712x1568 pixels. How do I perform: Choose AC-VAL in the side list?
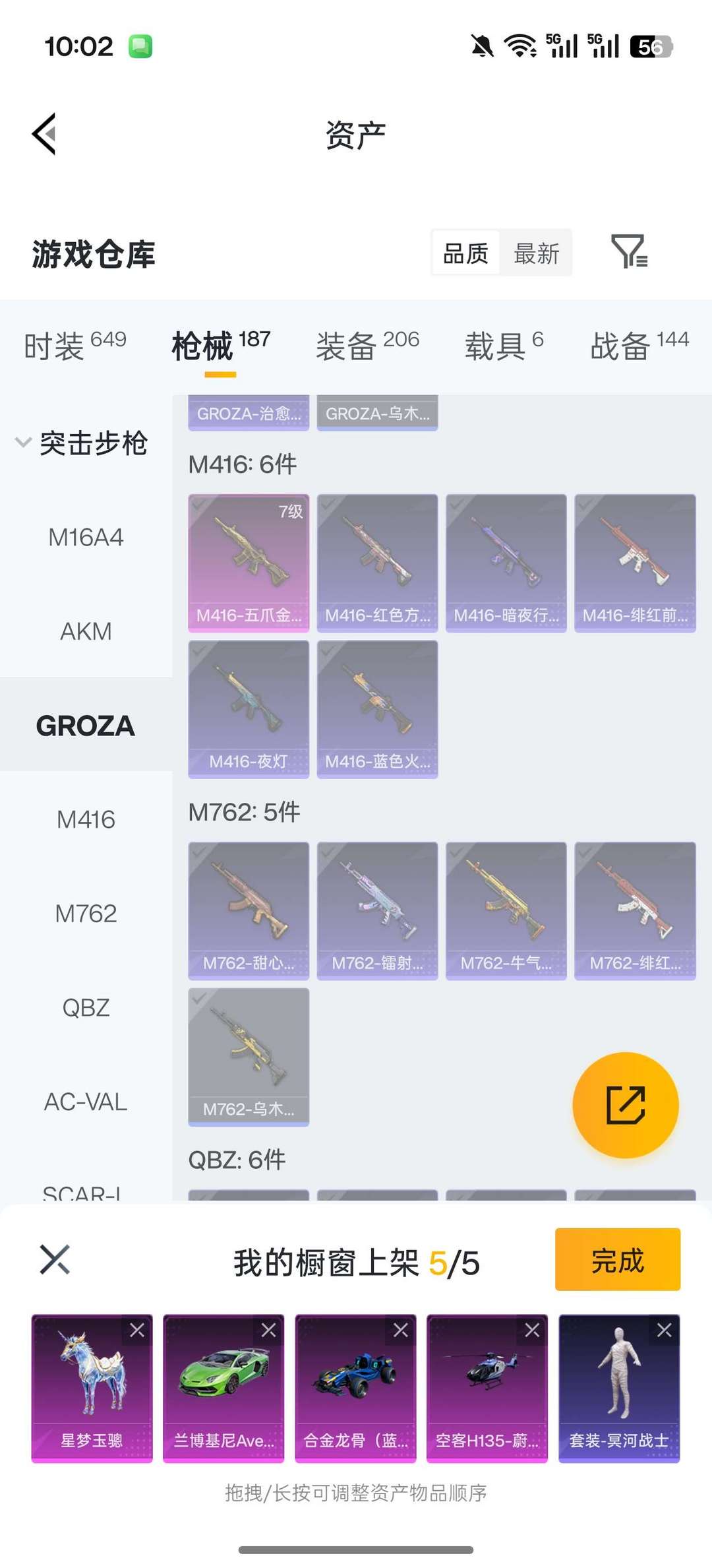(x=86, y=1102)
